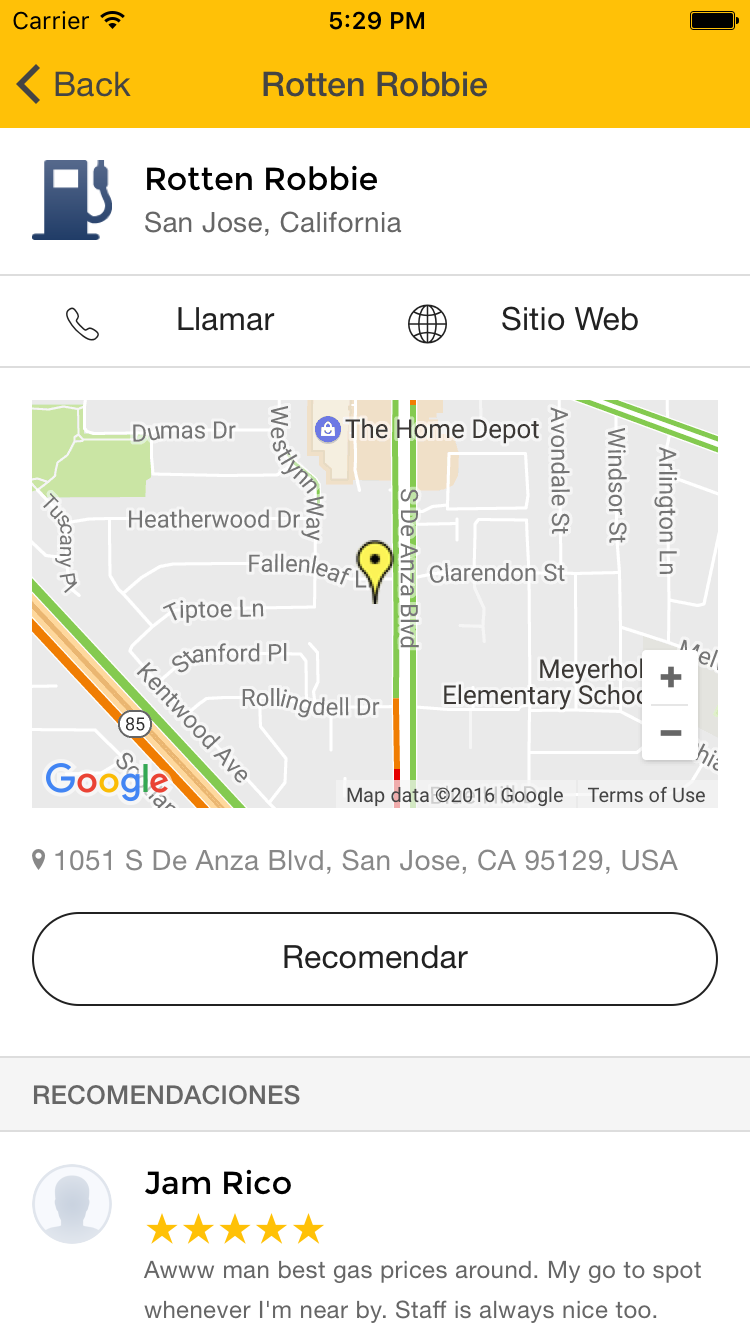Tap Llamar to call Rotten Robbie

pyautogui.click(x=188, y=321)
